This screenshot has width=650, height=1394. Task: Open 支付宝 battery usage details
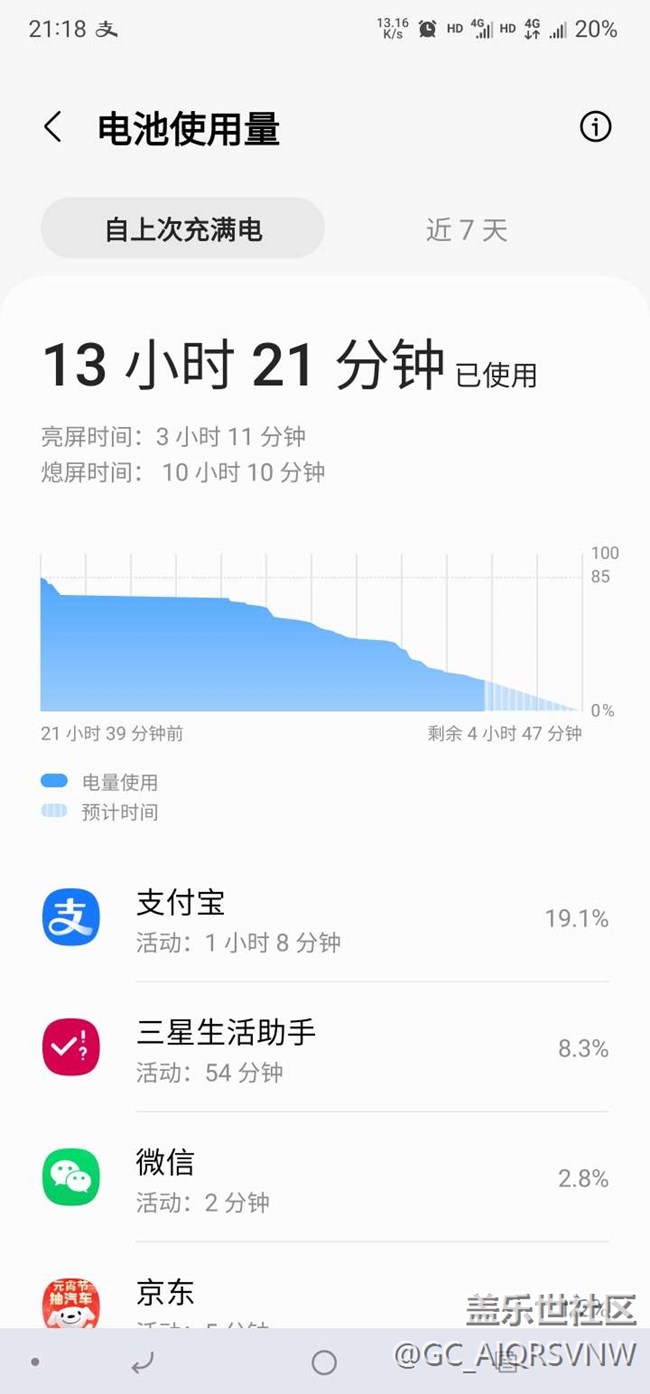coord(325,918)
